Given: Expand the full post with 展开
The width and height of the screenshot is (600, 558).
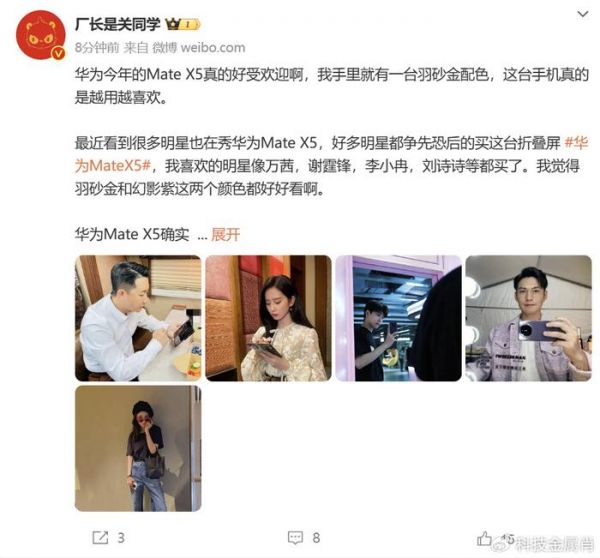Looking at the screenshot, I should [225, 234].
